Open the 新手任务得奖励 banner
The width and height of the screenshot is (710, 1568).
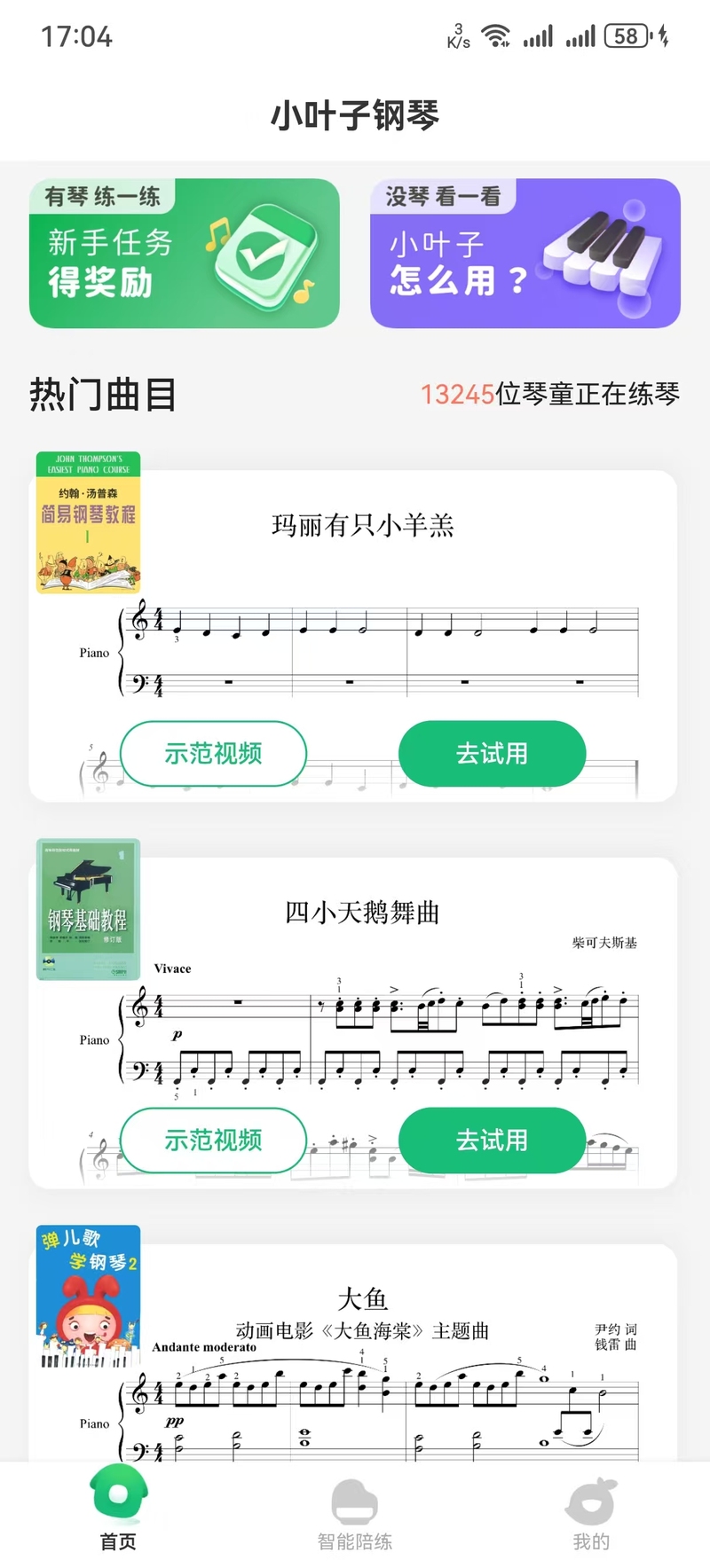[x=185, y=254]
